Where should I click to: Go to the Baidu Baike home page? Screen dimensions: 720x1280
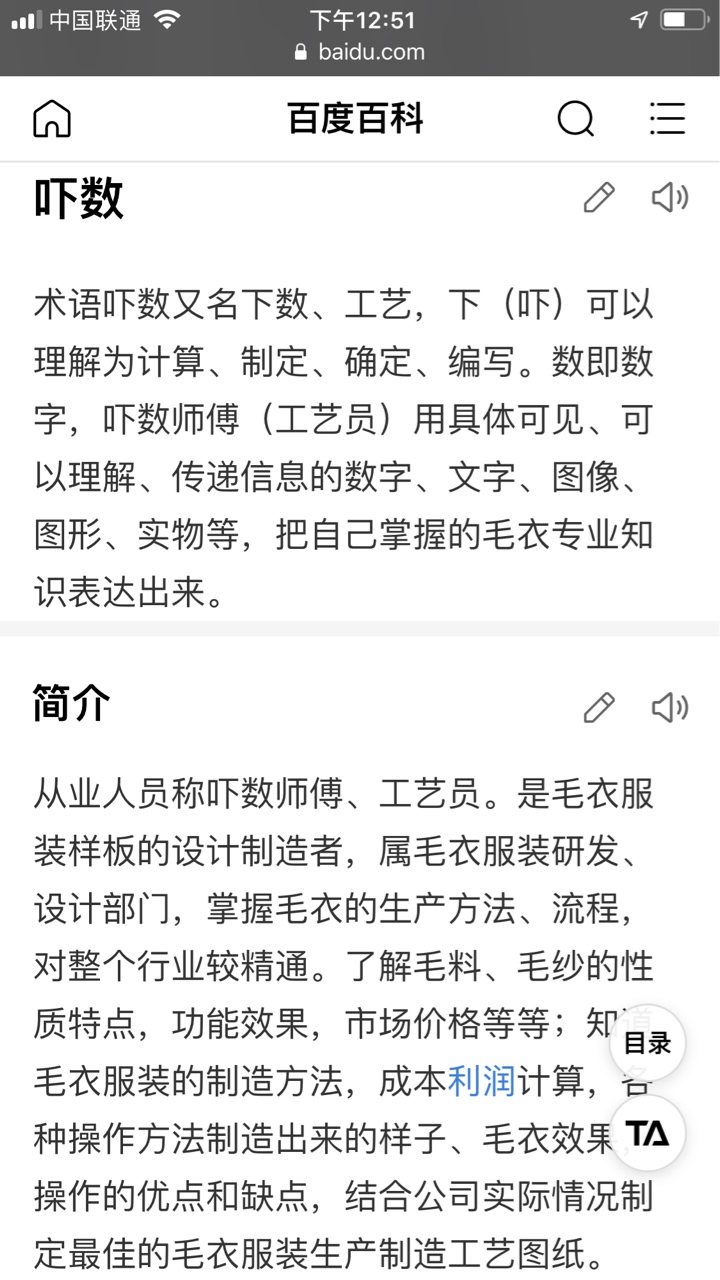pyautogui.click(x=52, y=119)
